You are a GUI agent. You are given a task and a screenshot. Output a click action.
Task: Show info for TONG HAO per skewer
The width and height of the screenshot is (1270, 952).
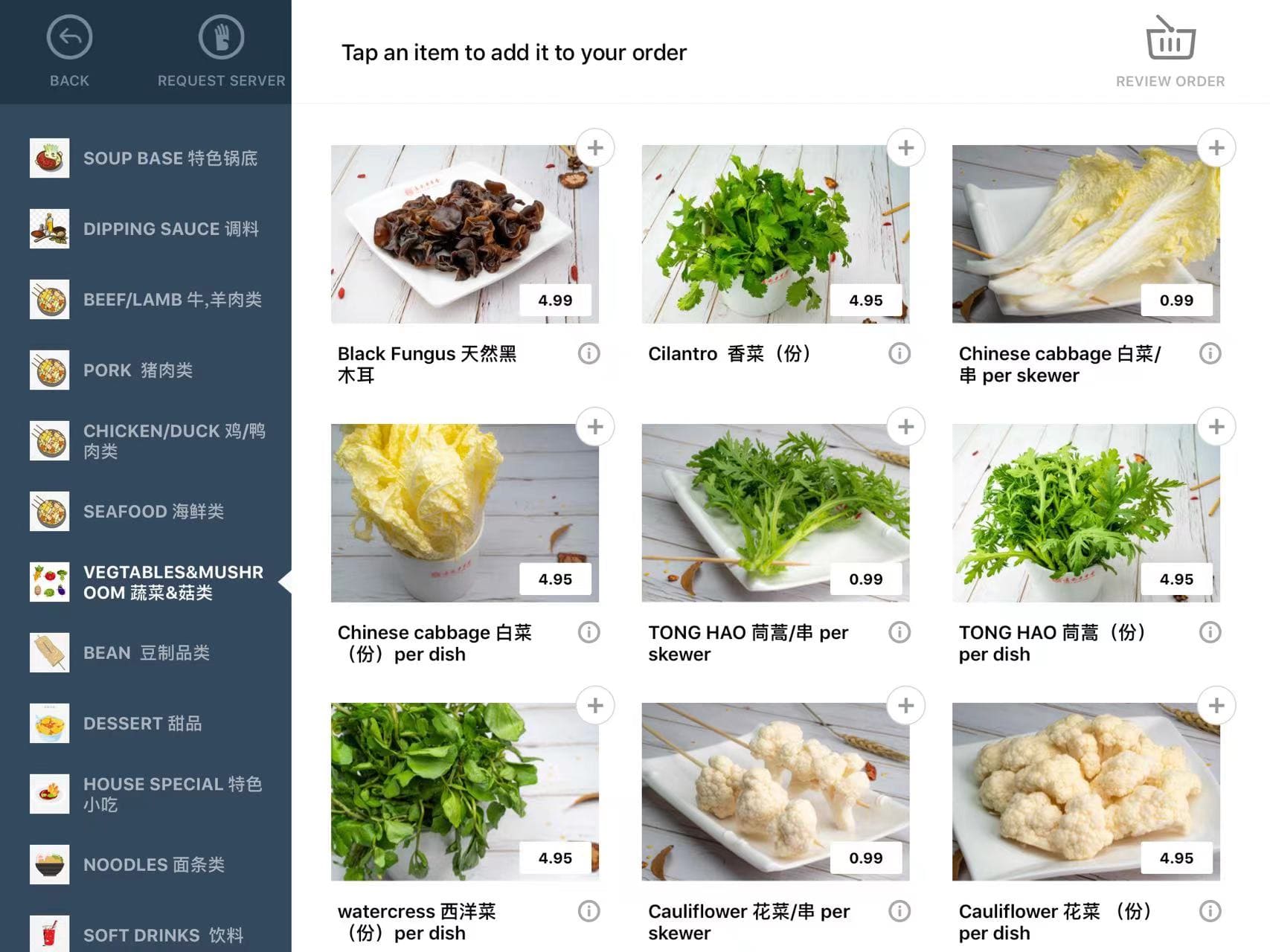click(x=899, y=632)
